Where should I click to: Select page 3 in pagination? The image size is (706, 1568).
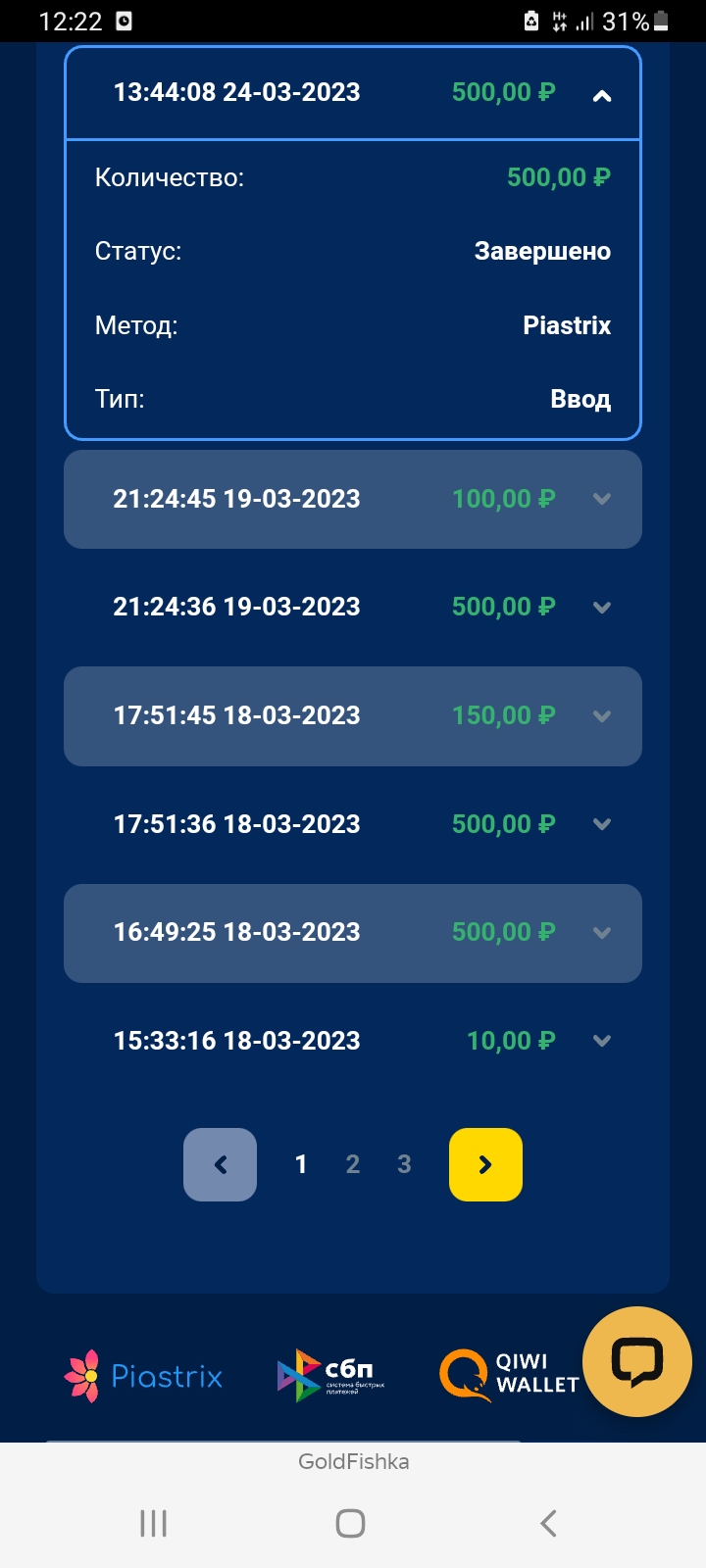click(404, 1164)
